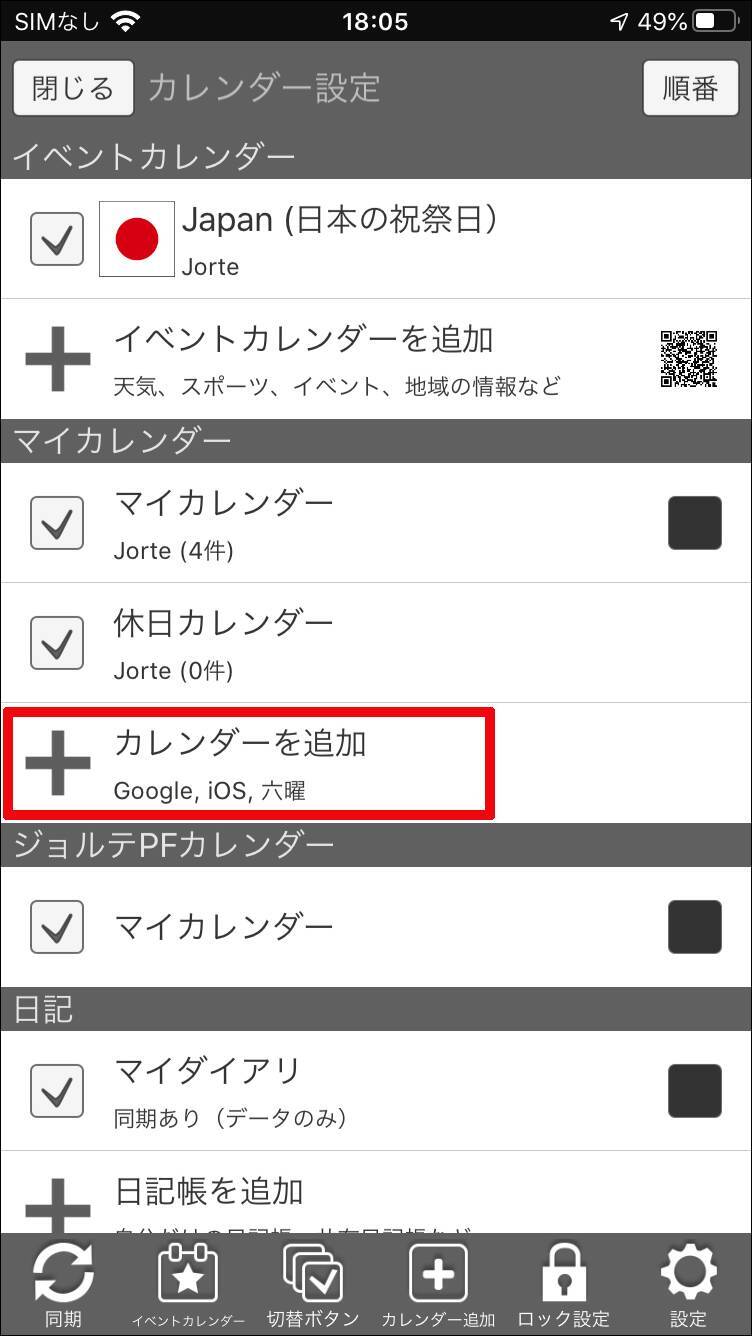Uncheck the Japan (日本の祝祭日) calendar
Viewport: 752px width, 1336px height.
(x=57, y=239)
